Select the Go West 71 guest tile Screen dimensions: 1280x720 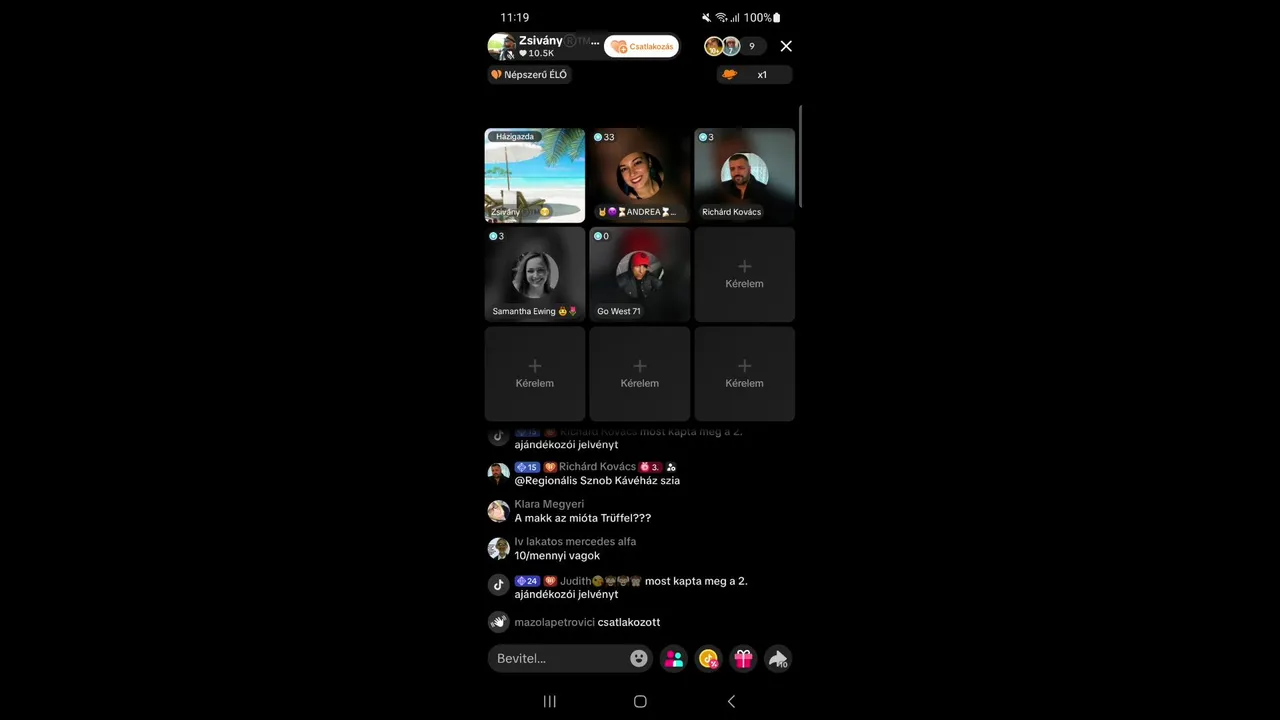[639, 274]
